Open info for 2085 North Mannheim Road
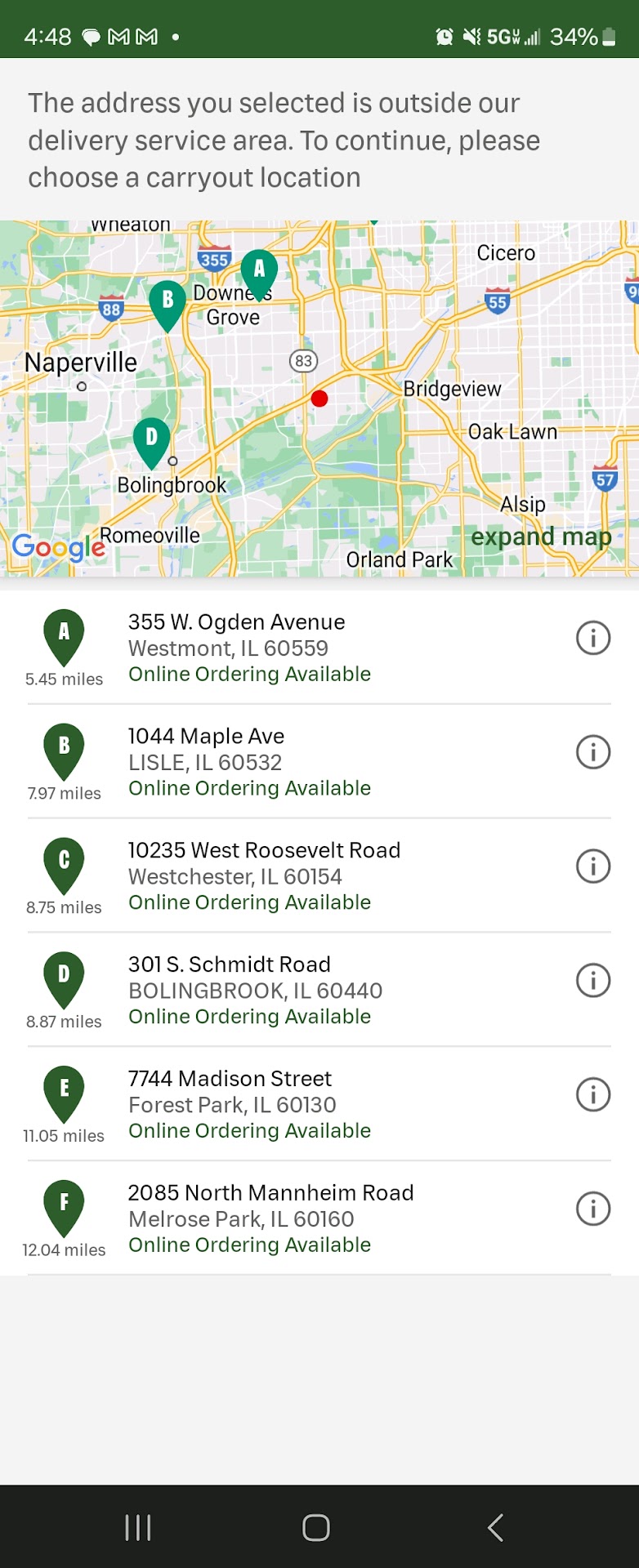639x1568 pixels. pyautogui.click(x=593, y=1209)
